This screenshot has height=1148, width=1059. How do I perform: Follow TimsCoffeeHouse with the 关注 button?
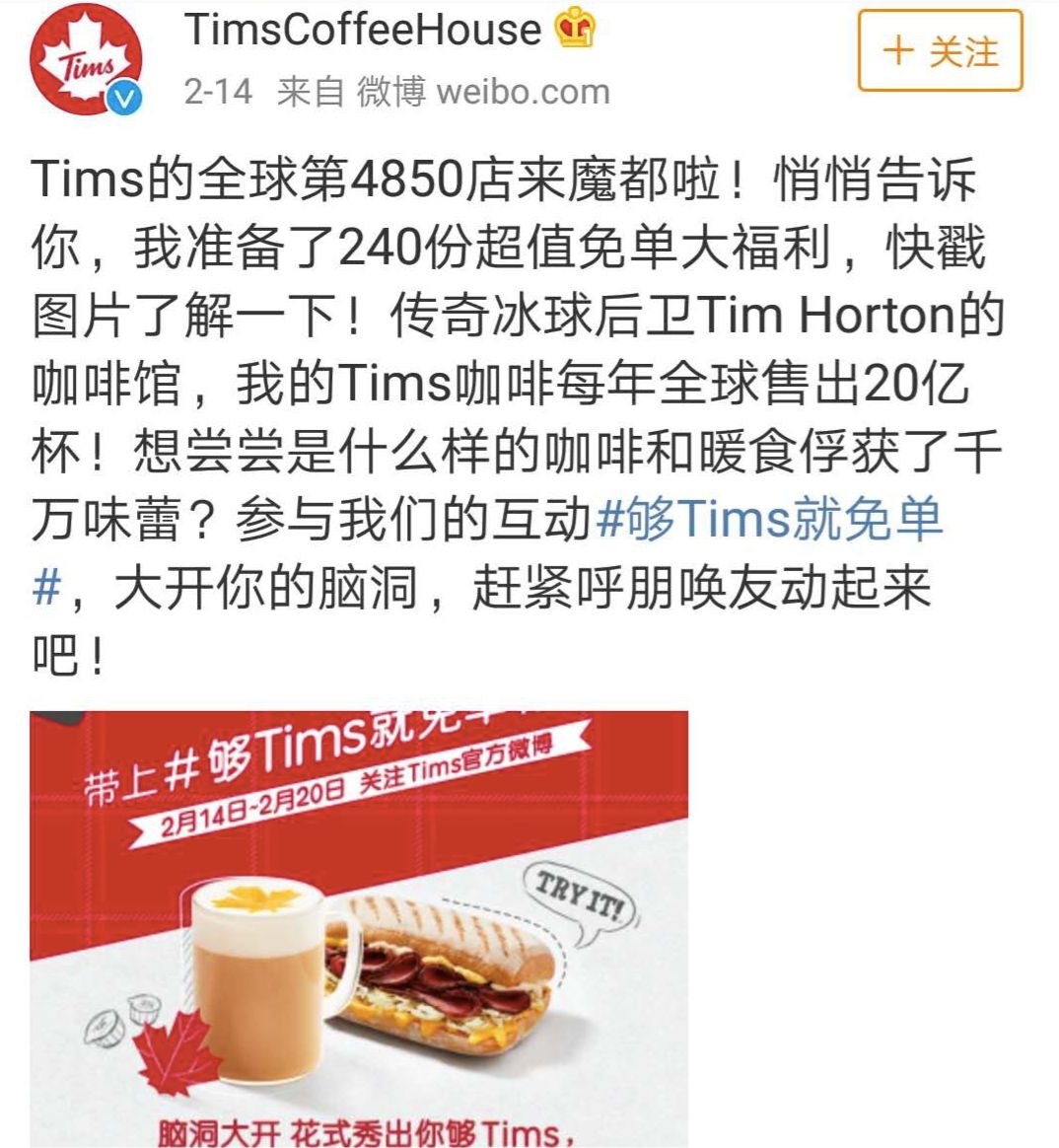940,51
